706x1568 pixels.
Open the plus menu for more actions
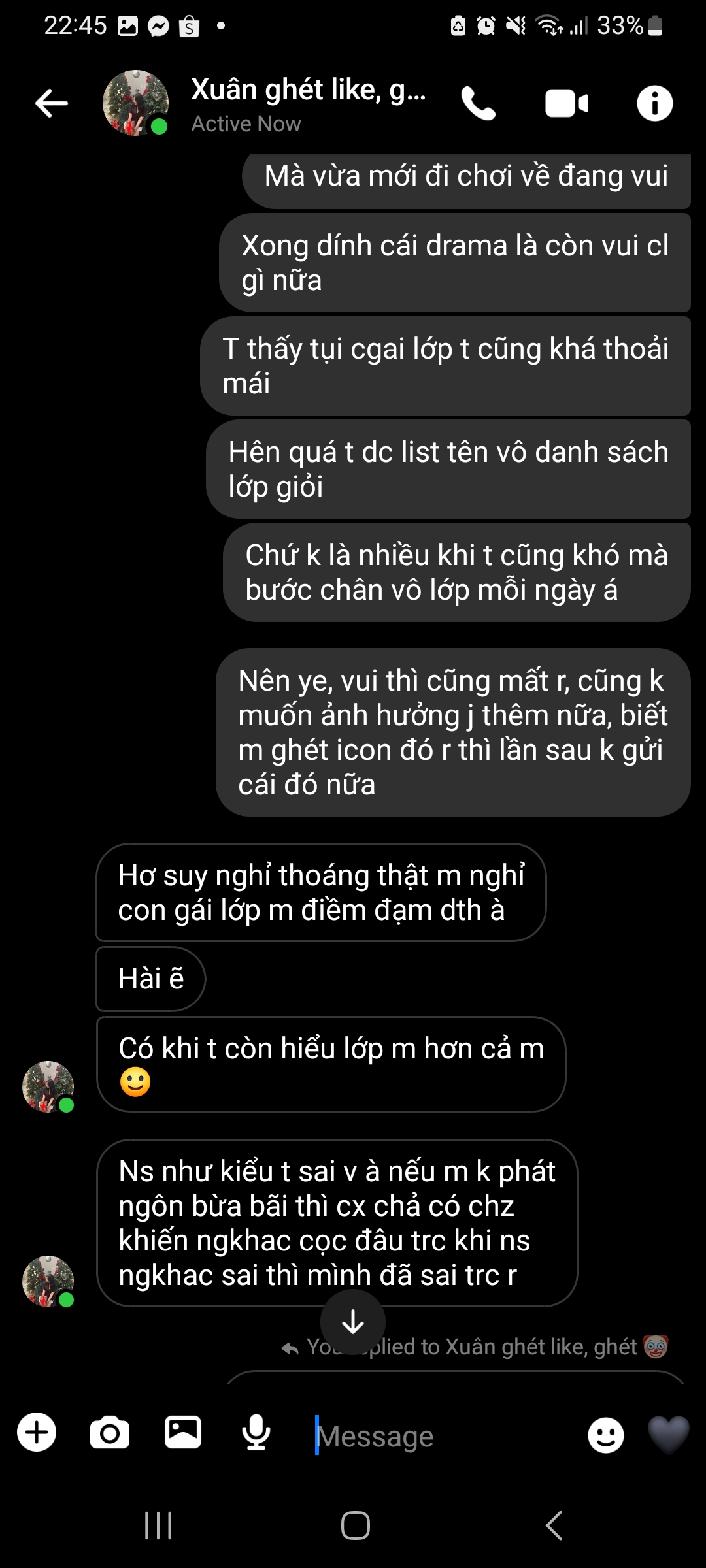(x=37, y=1433)
